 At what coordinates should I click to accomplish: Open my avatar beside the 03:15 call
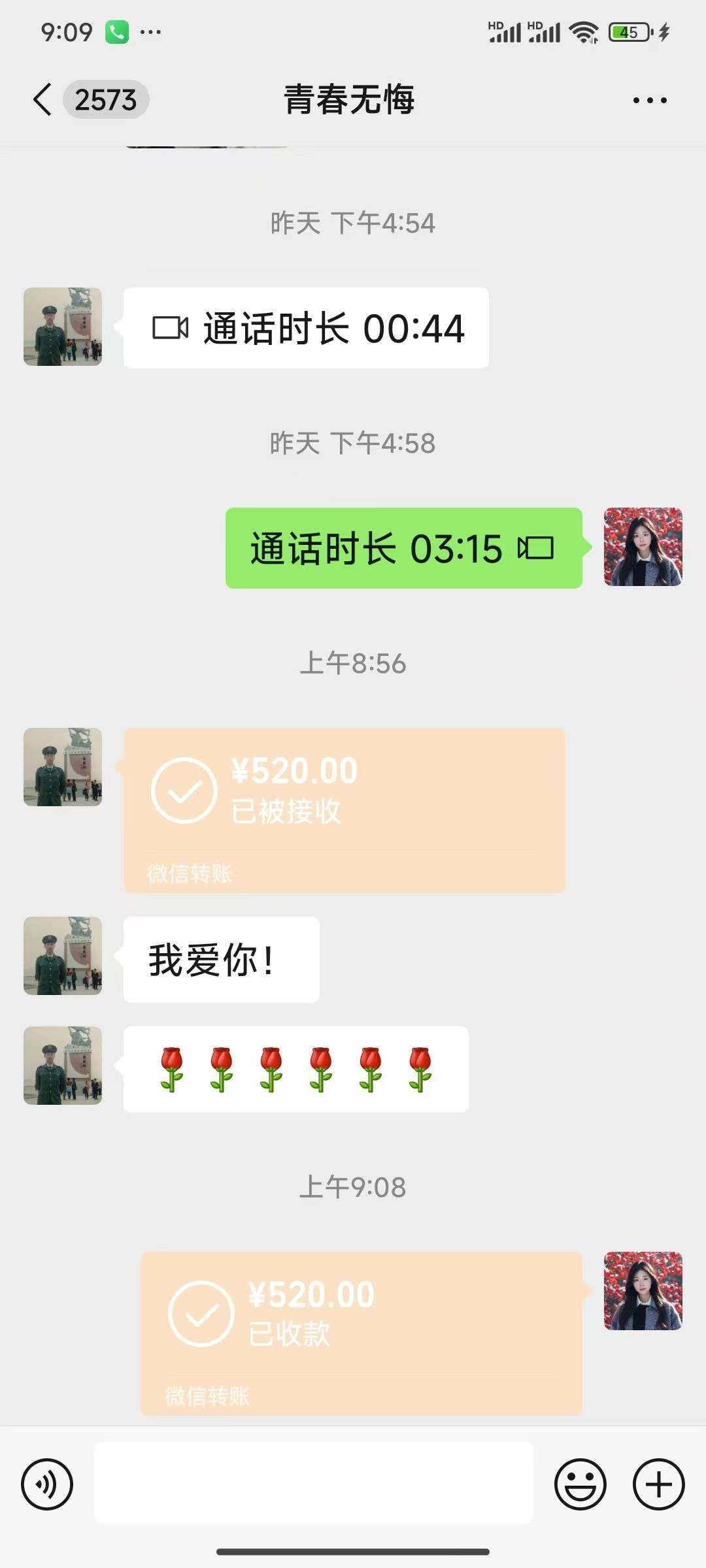tap(643, 547)
